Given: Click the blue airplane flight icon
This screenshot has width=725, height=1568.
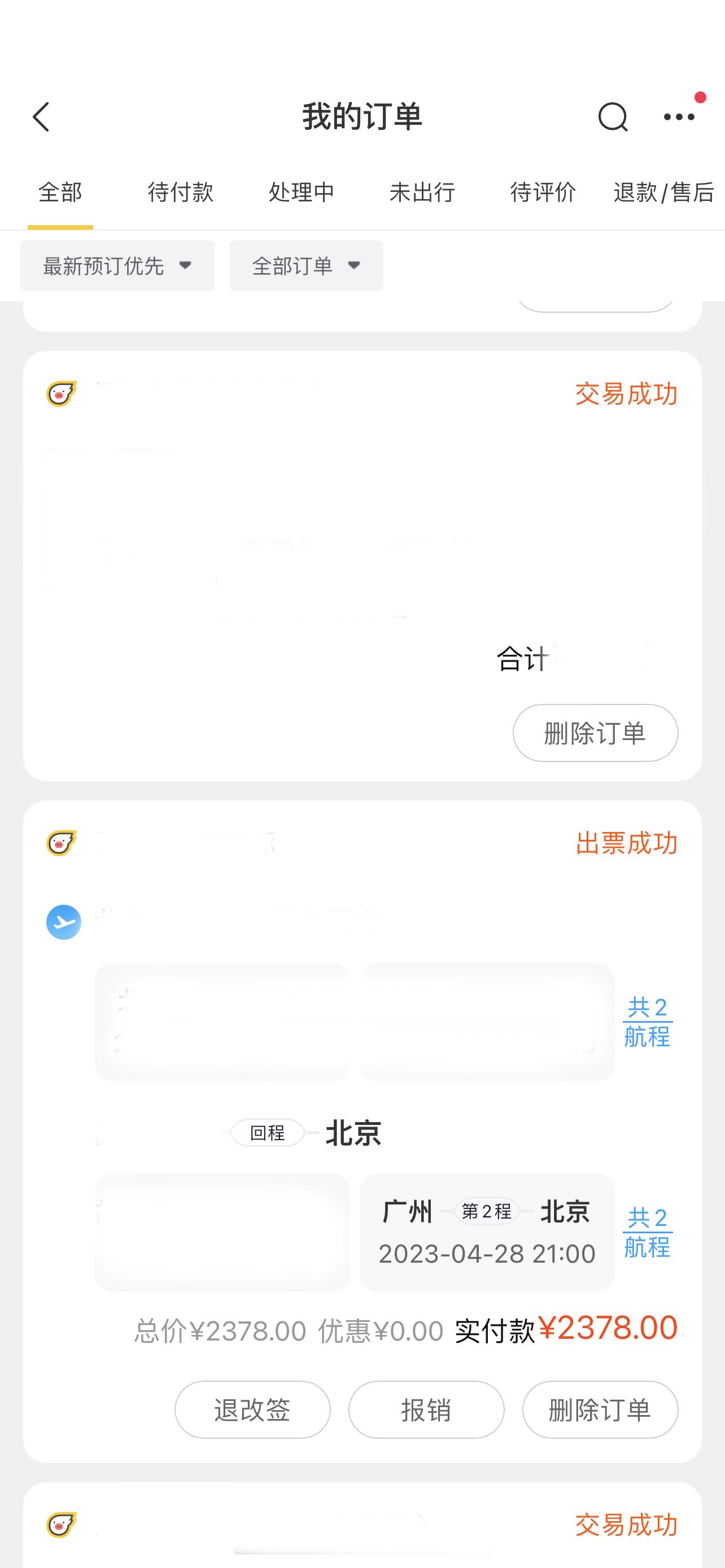Looking at the screenshot, I should (x=64, y=922).
